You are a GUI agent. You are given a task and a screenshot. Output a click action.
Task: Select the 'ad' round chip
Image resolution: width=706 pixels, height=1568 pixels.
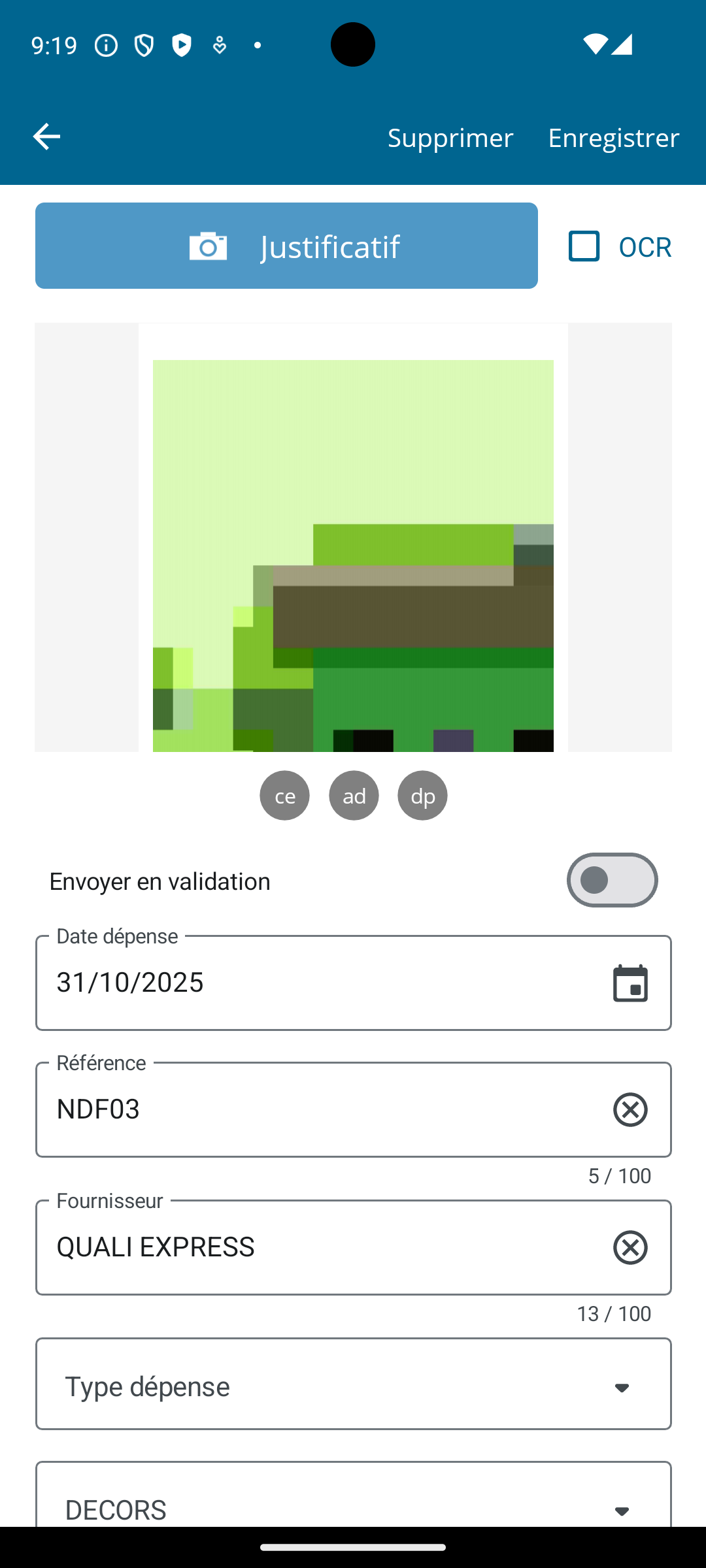(354, 795)
